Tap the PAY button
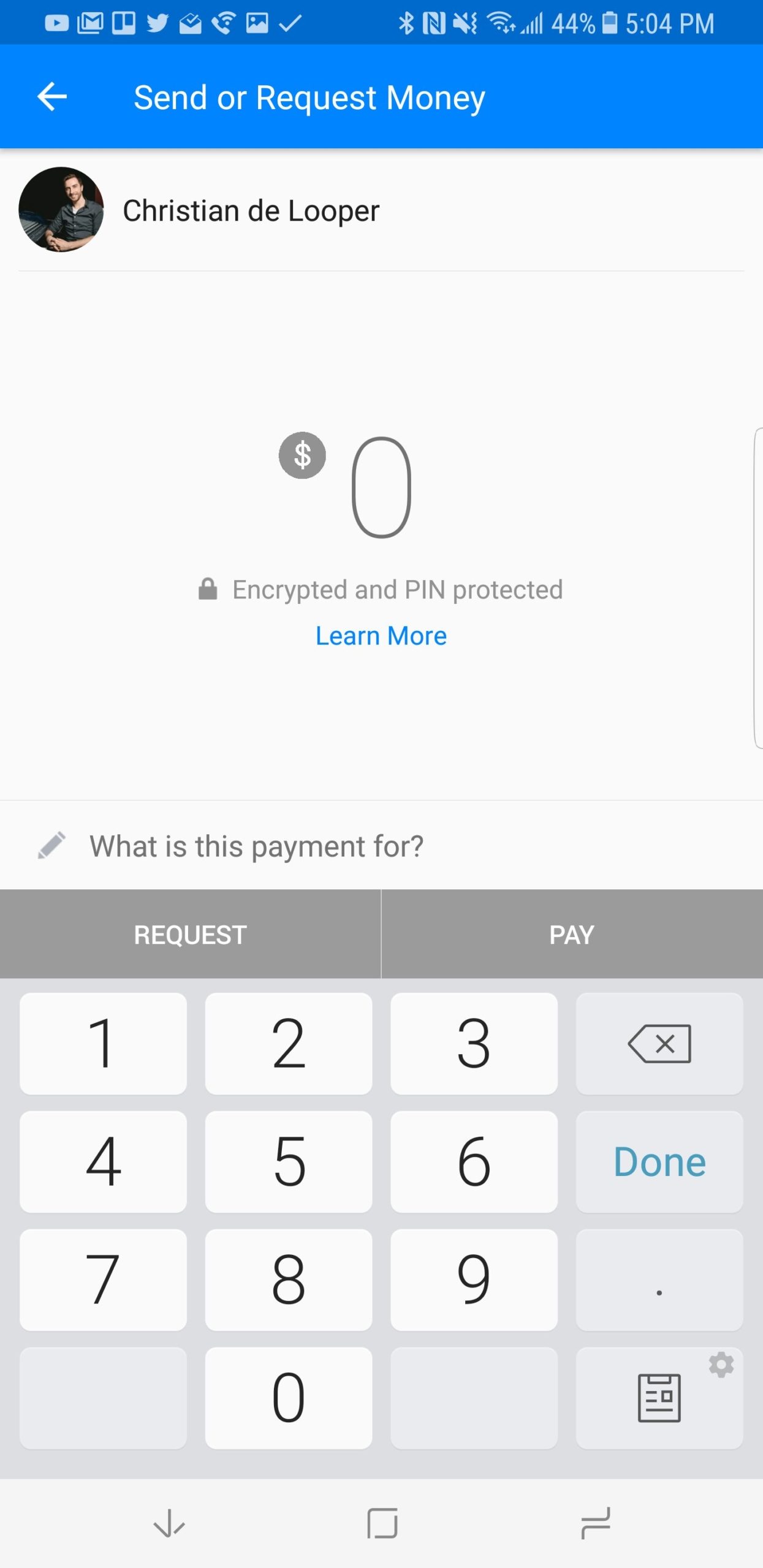 (x=571, y=935)
